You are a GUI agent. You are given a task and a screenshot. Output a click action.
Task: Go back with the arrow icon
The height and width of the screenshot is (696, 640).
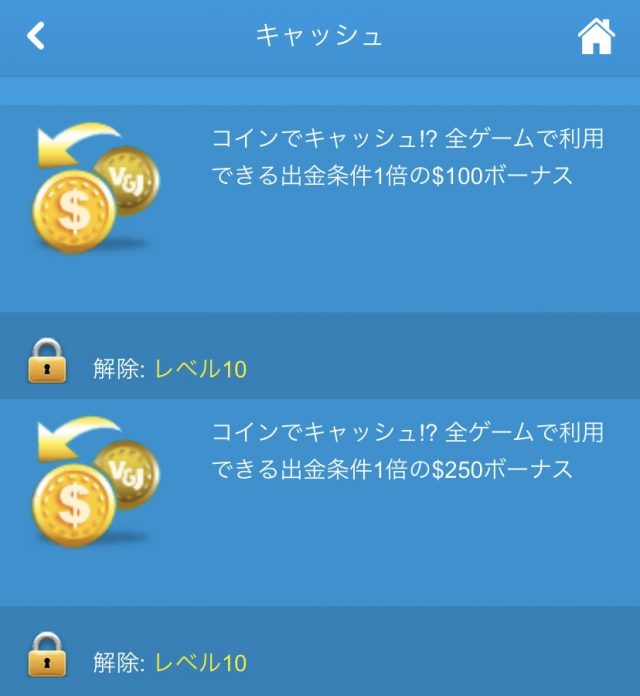click(x=36, y=37)
